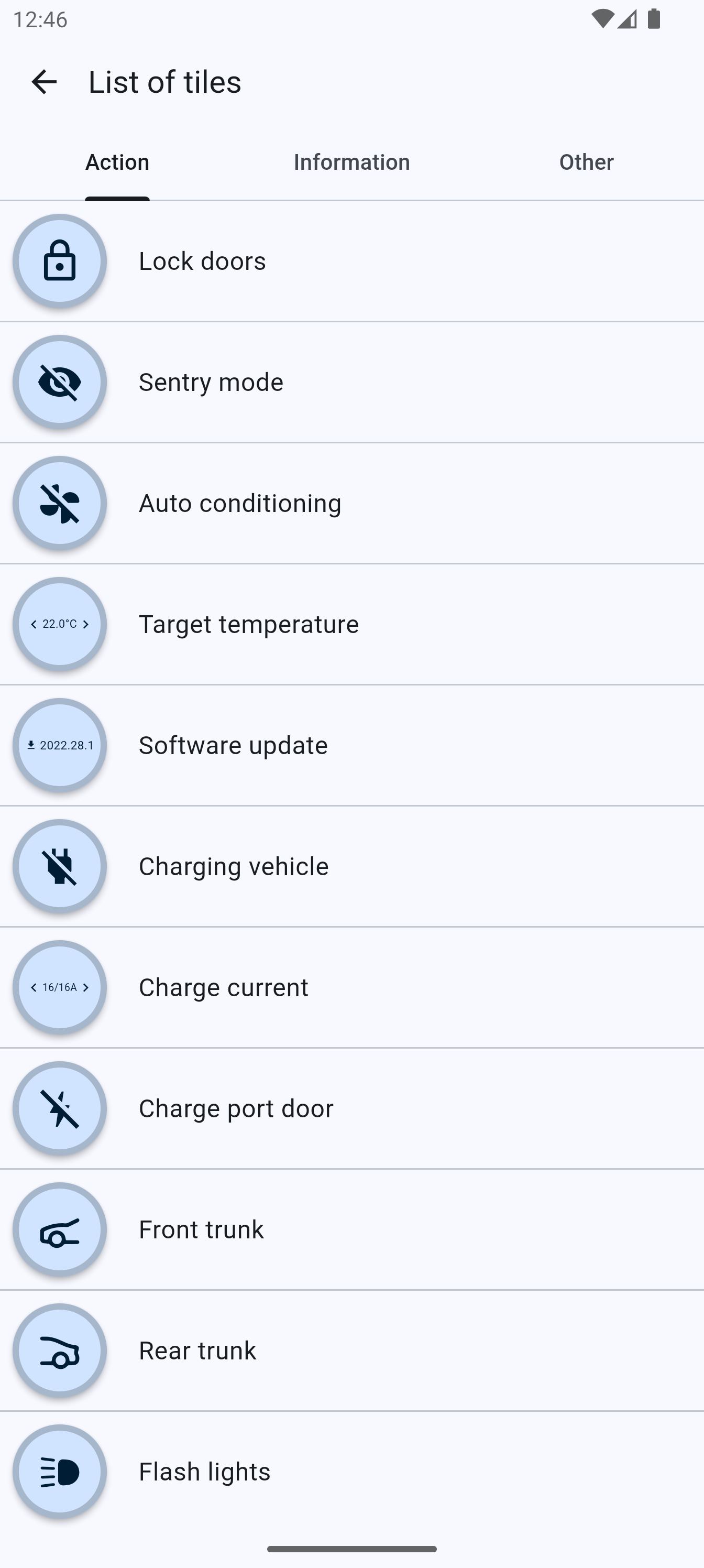The height and width of the screenshot is (1568, 704).
Task: Tap the 16/16A charge current badge
Action: 59,987
